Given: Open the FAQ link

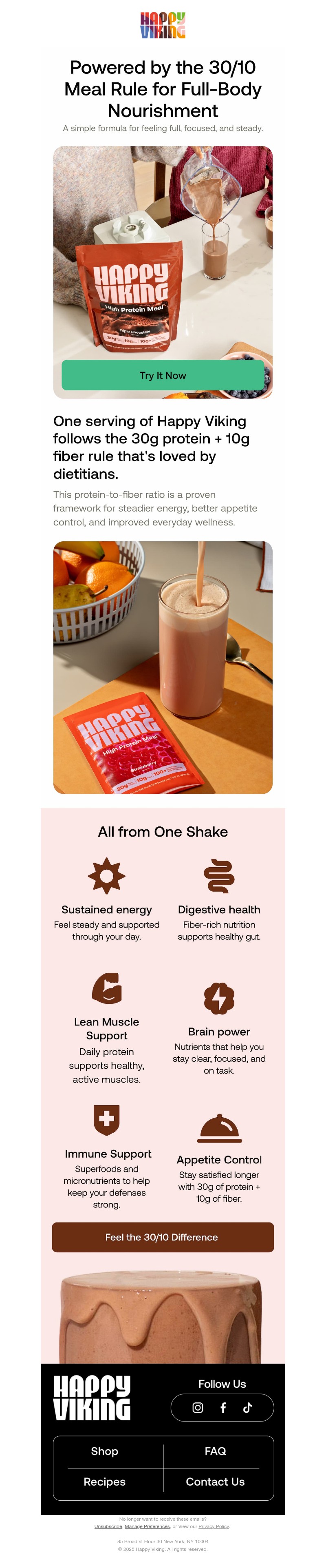Looking at the screenshot, I should (215, 1451).
